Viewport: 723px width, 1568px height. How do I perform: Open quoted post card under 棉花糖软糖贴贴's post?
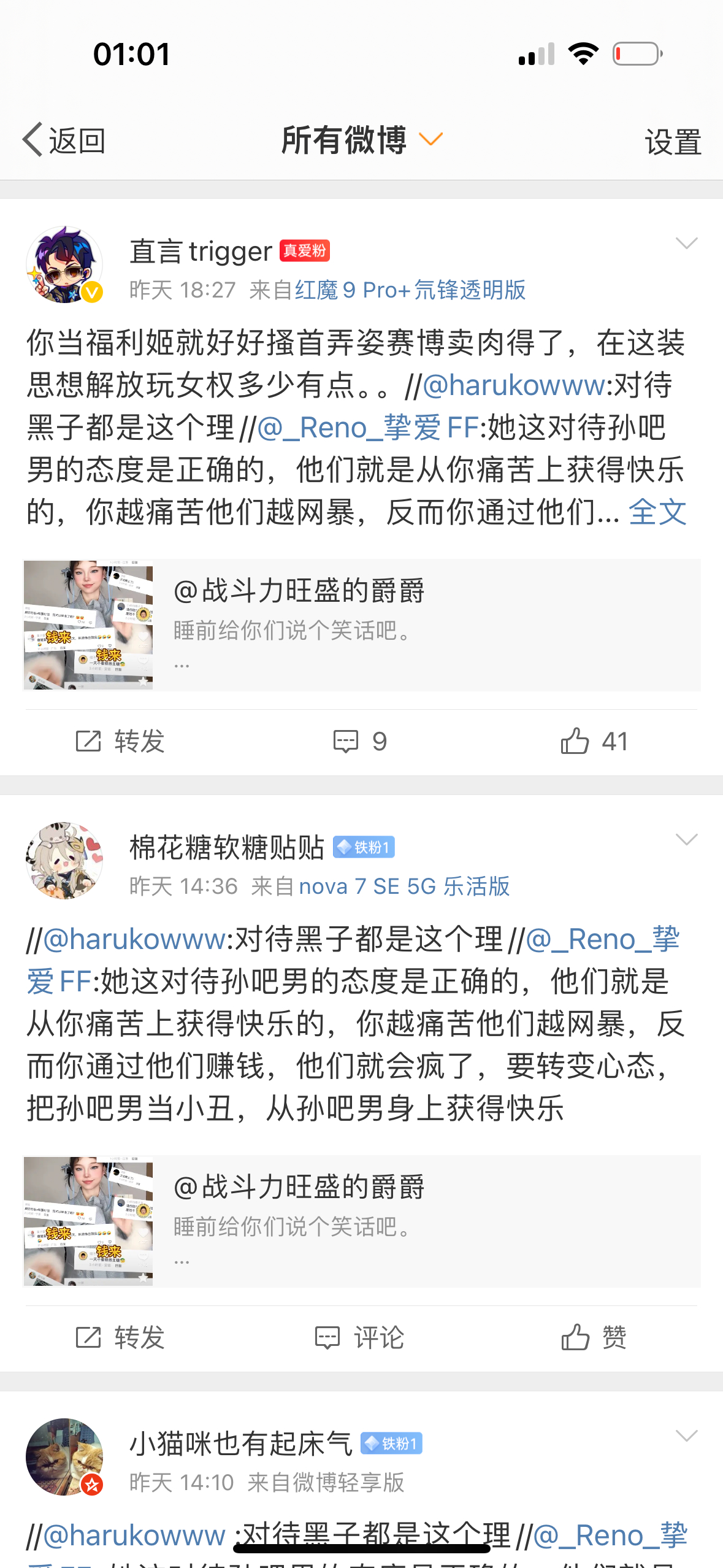[x=362, y=1221]
